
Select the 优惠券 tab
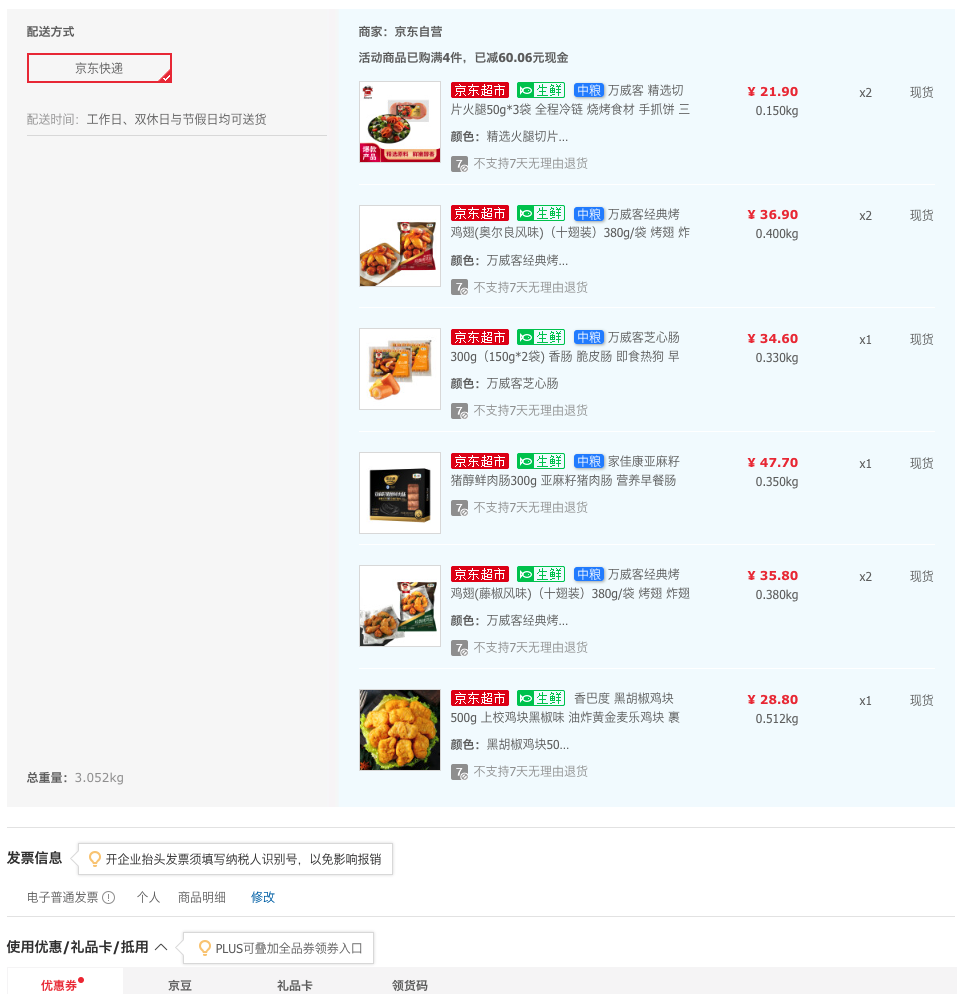click(x=59, y=985)
